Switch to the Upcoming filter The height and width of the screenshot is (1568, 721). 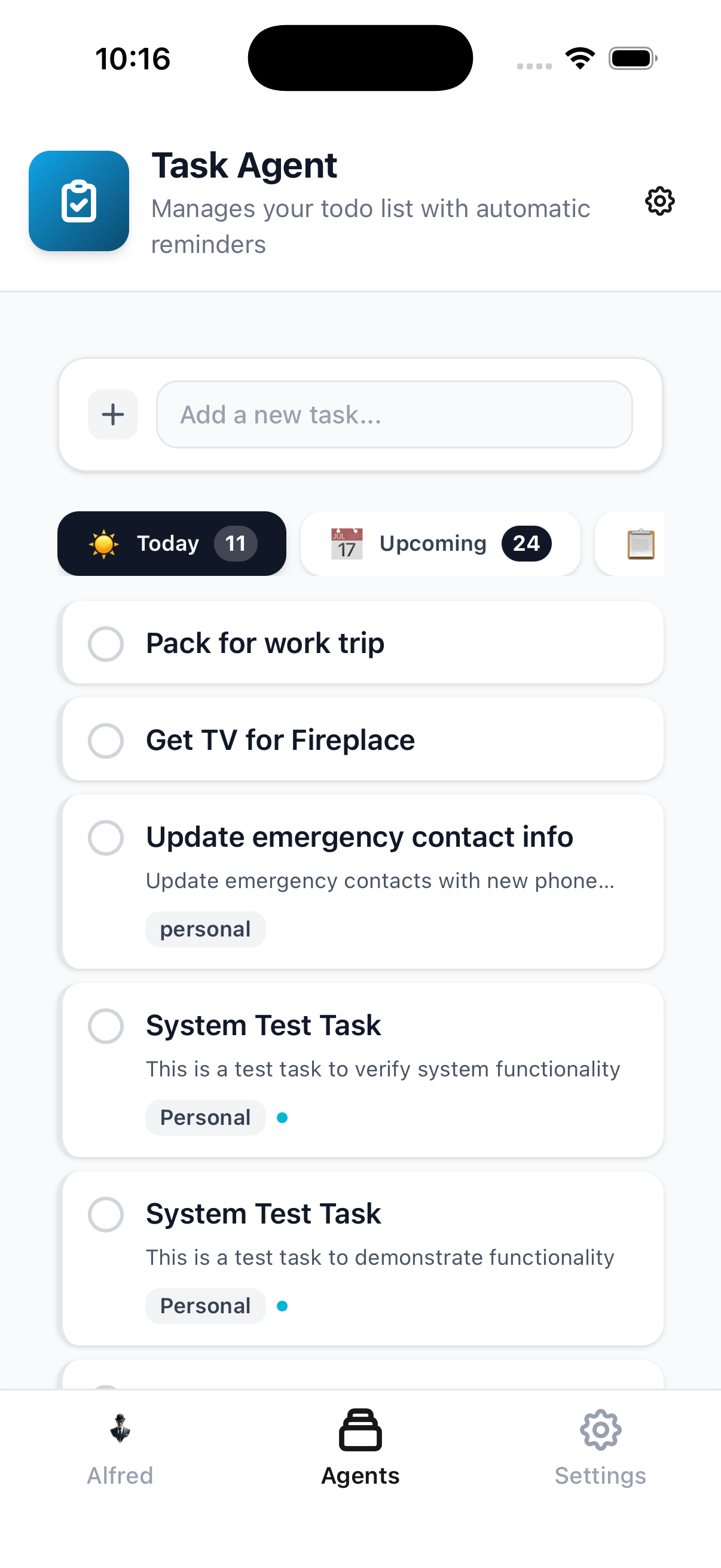click(440, 543)
